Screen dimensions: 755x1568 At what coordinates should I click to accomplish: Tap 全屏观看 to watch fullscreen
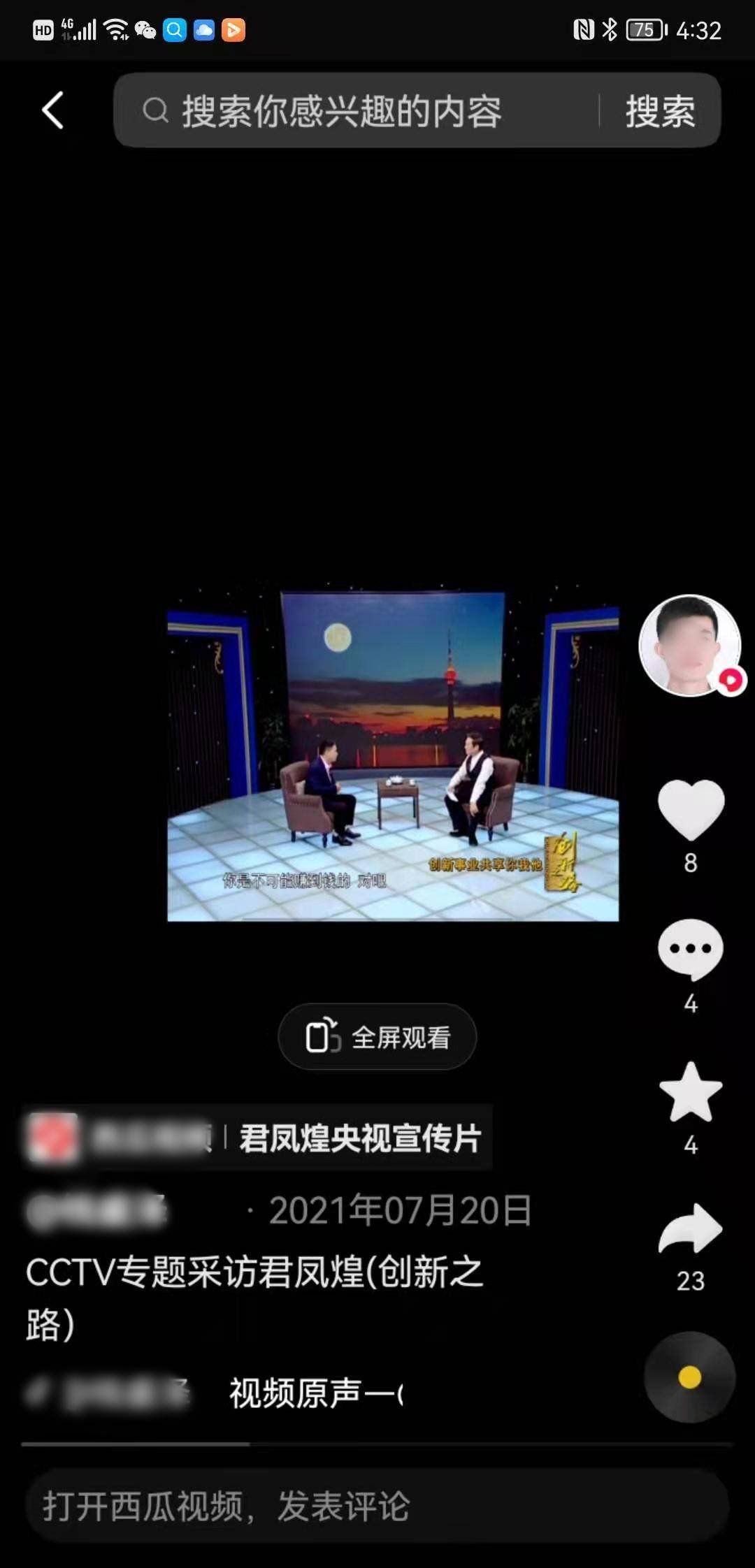point(377,1037)
